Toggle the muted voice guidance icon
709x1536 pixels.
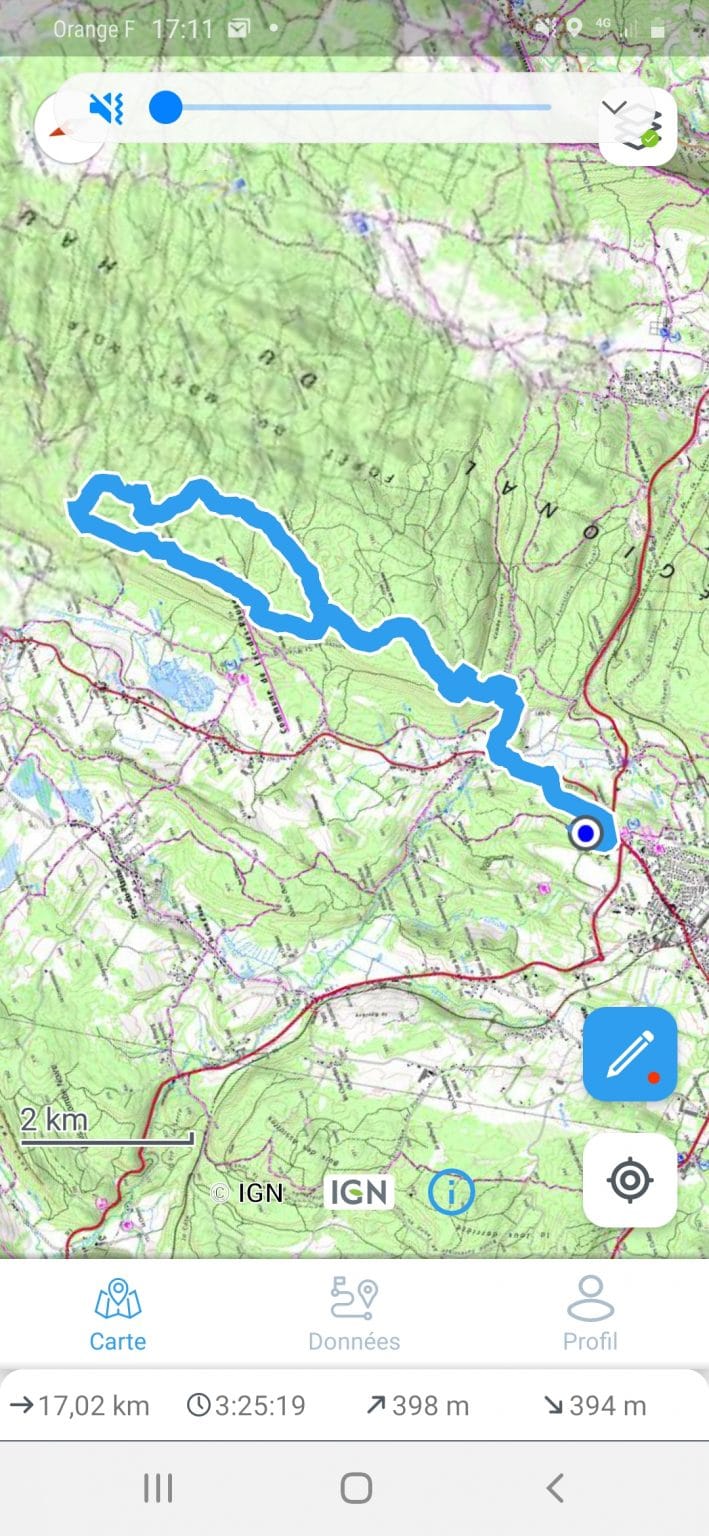(x=105, y=108)
